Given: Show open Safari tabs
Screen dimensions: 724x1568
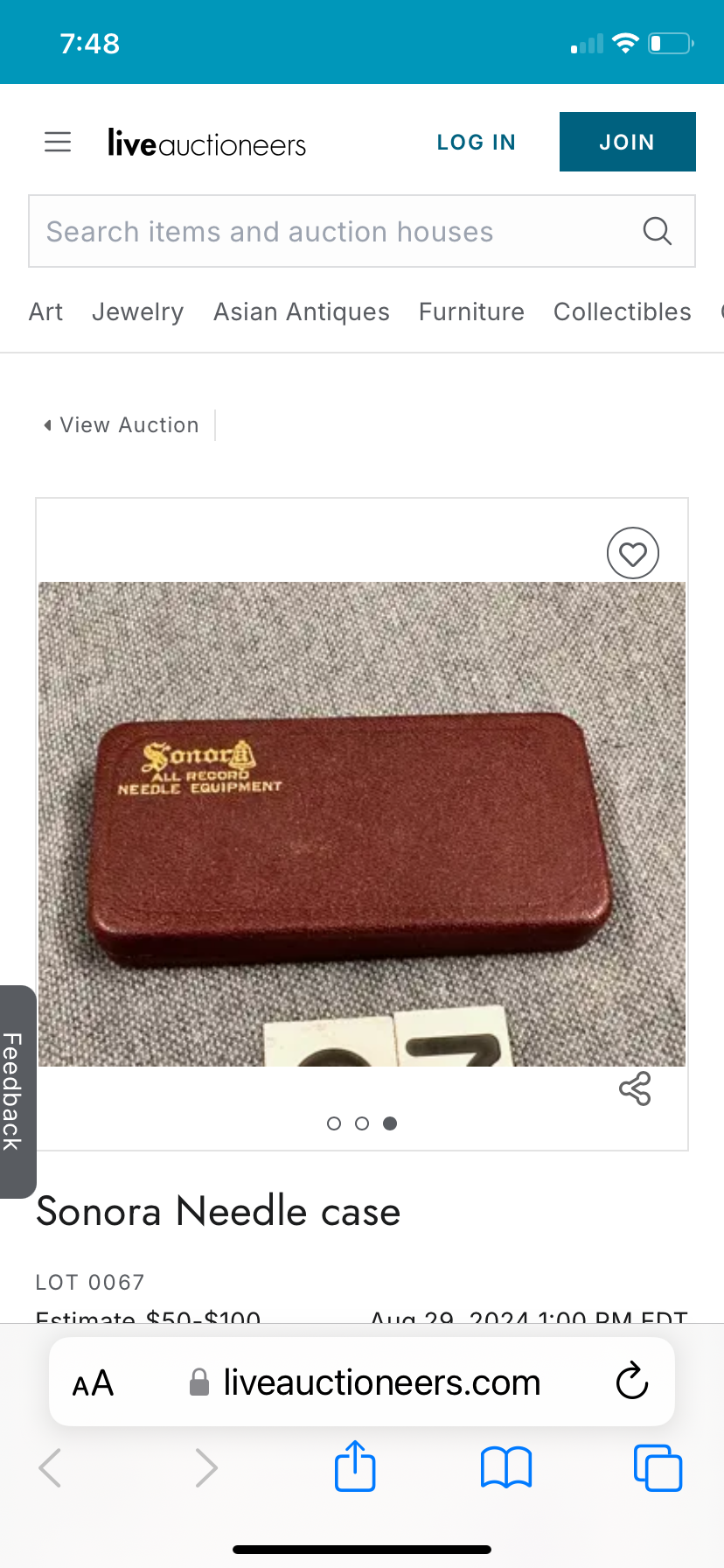Looking at the screenshot, I should click(657, 1467).
